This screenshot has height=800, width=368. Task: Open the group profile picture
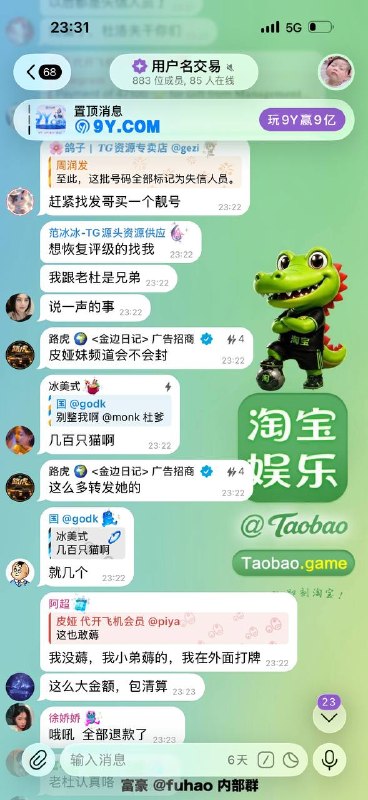click(x=336, y=72)
